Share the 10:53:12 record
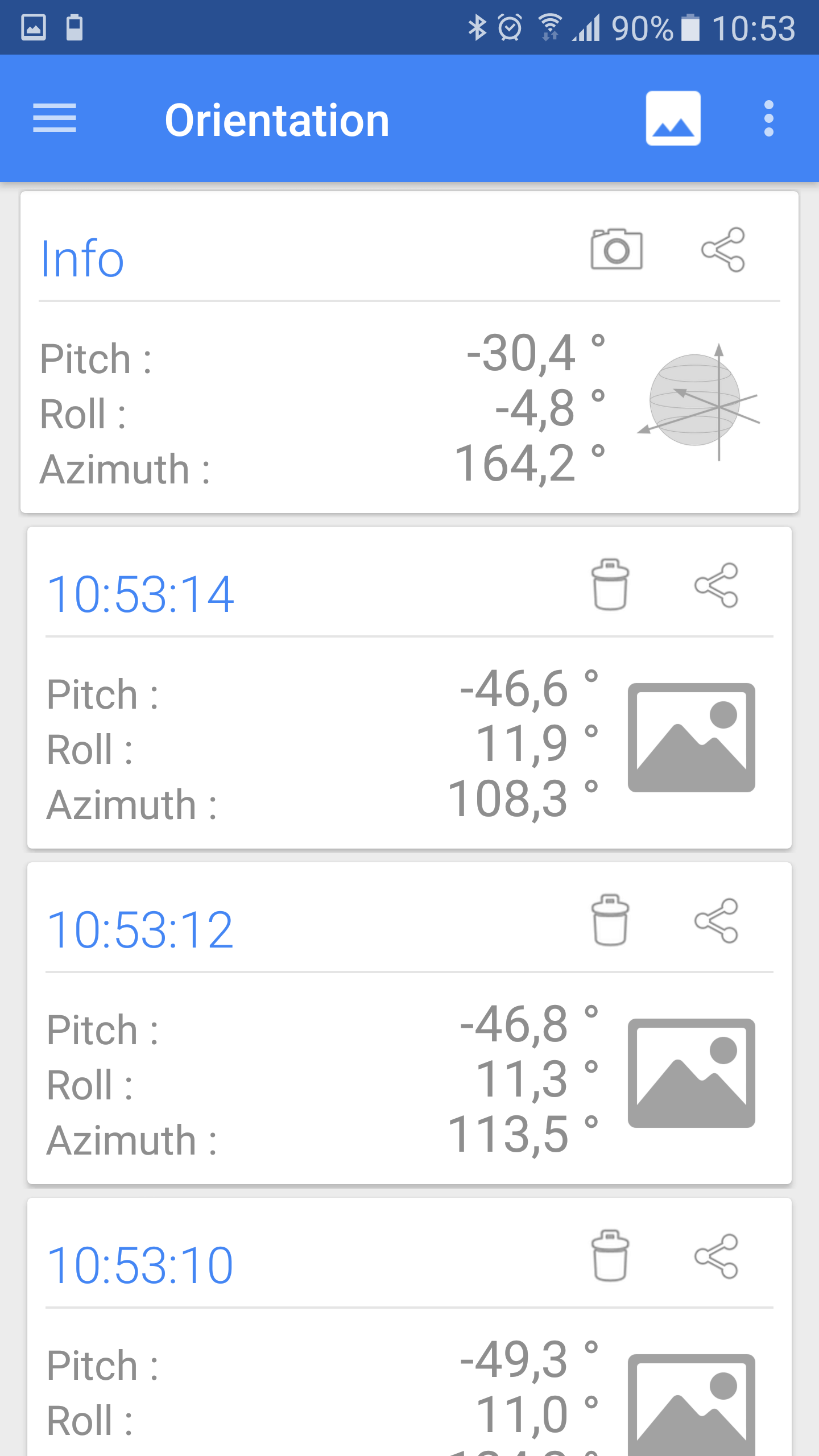The height and width of the screenshot is (1456, 819). click(x=717, y=920)
